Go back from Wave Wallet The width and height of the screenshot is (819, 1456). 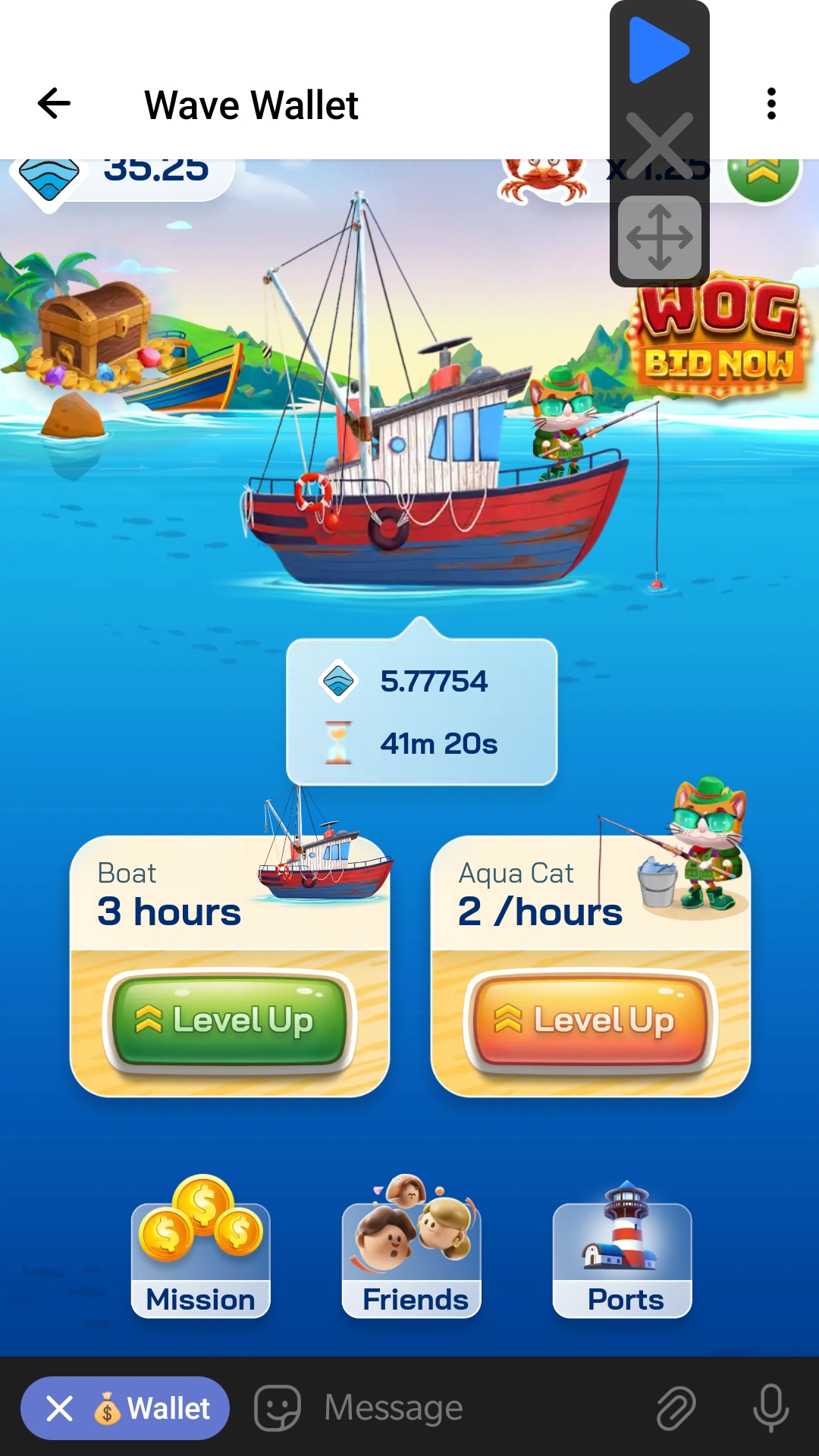pos(55,104)
